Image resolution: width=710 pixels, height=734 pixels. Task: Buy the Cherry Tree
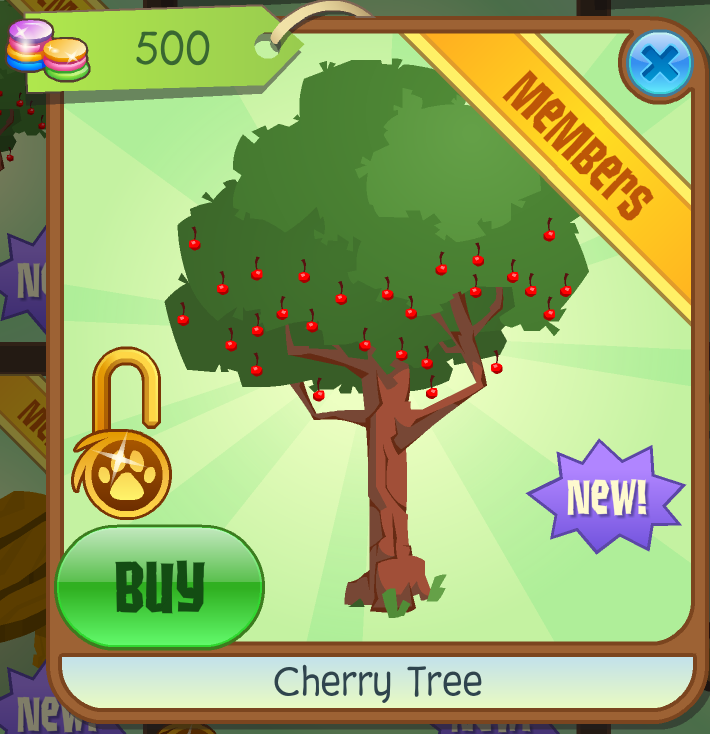point(160,586)
